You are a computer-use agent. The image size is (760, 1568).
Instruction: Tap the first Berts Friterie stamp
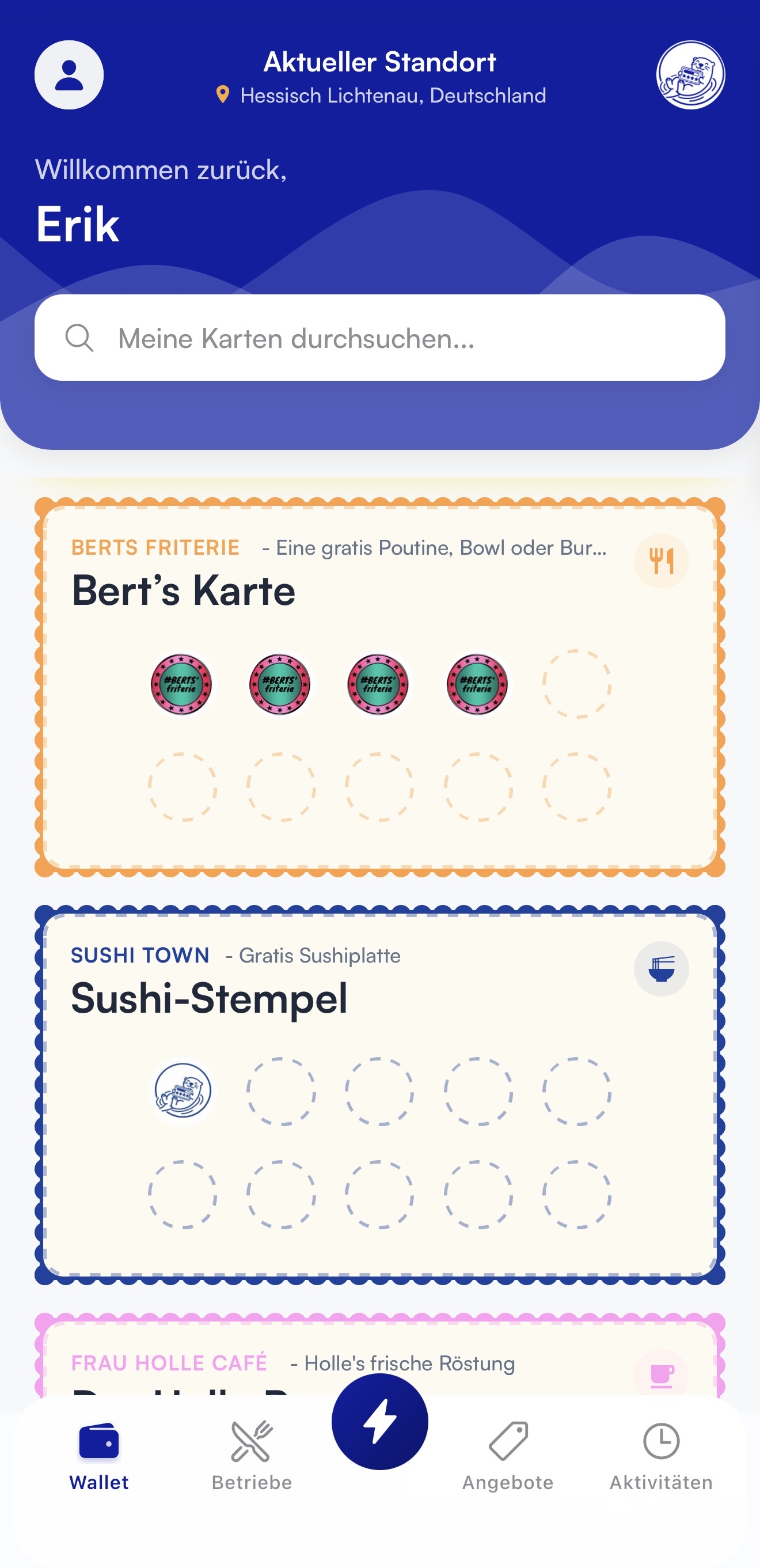(x=181, y=684)
